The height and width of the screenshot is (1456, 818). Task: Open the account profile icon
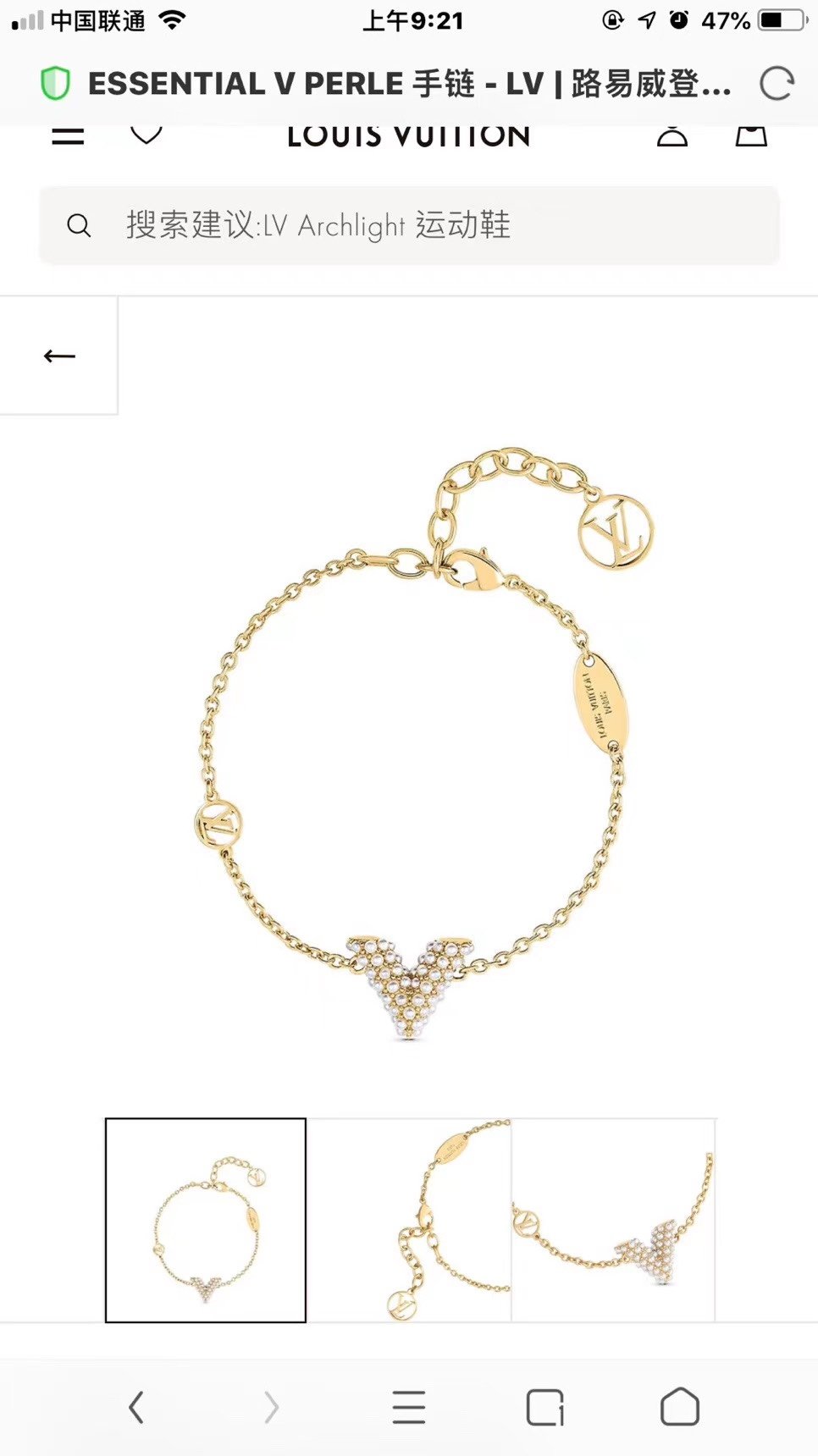click(x=672, y=135)
